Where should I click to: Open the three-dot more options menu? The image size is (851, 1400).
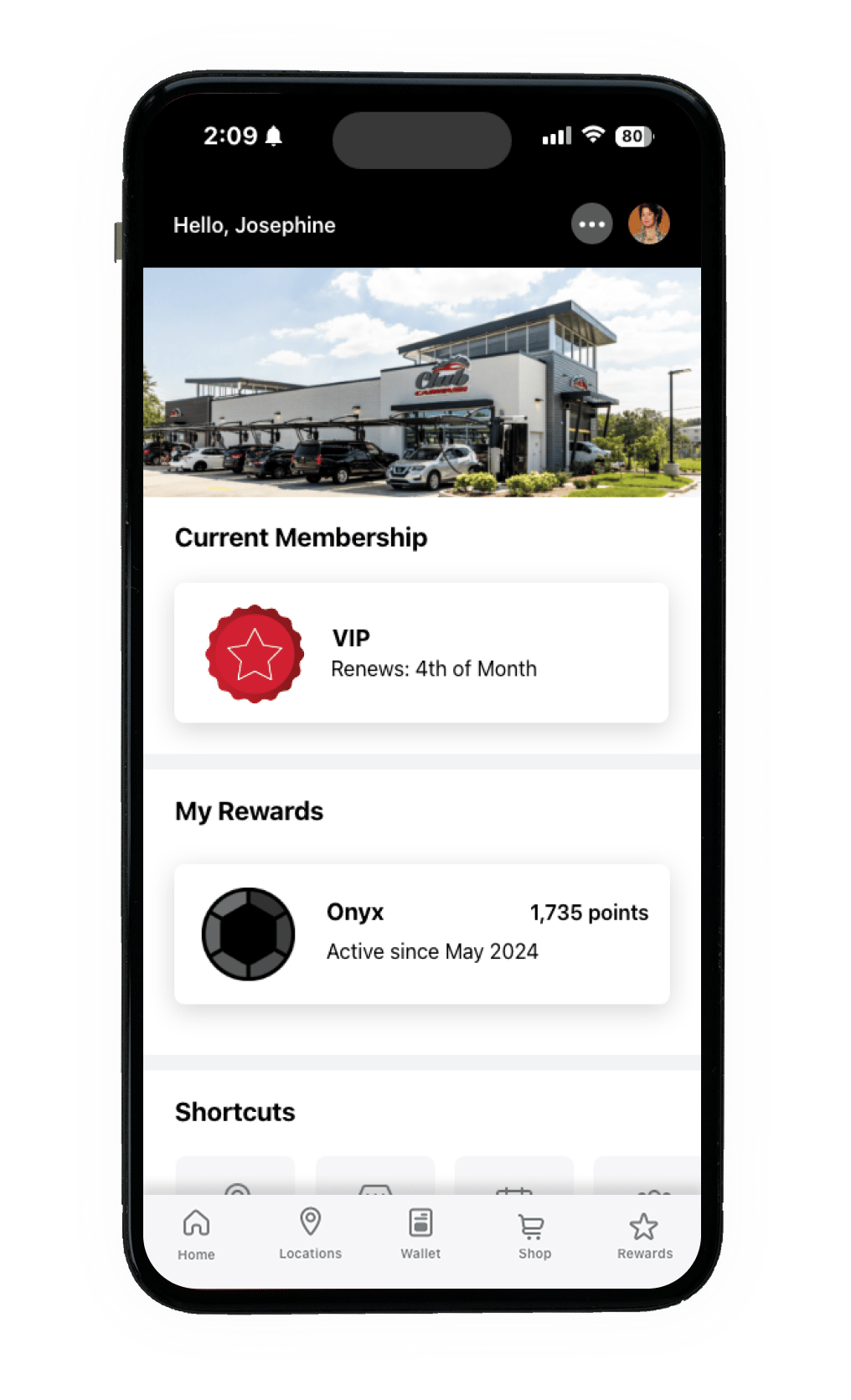coord(591,224)
